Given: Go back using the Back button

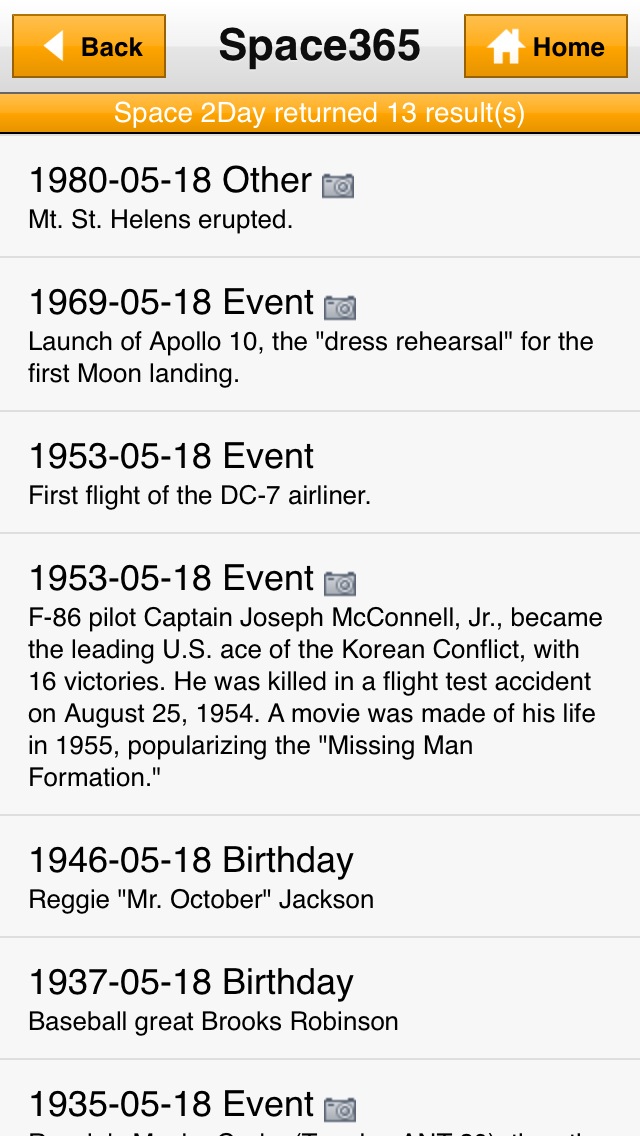Looking at the screenshot, I should [x=89, y=46].
